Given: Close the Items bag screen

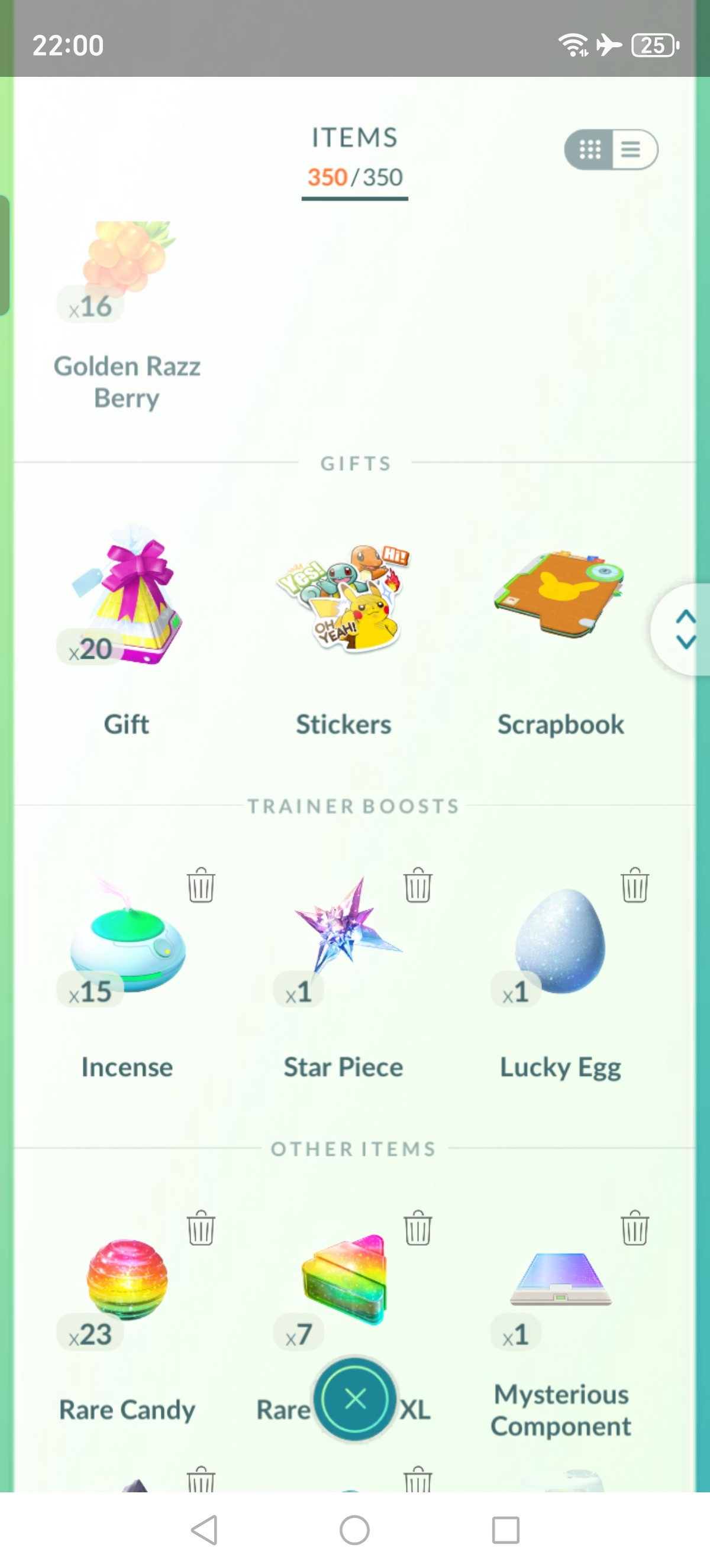Looking at the screenshot, I should 355,1398.
